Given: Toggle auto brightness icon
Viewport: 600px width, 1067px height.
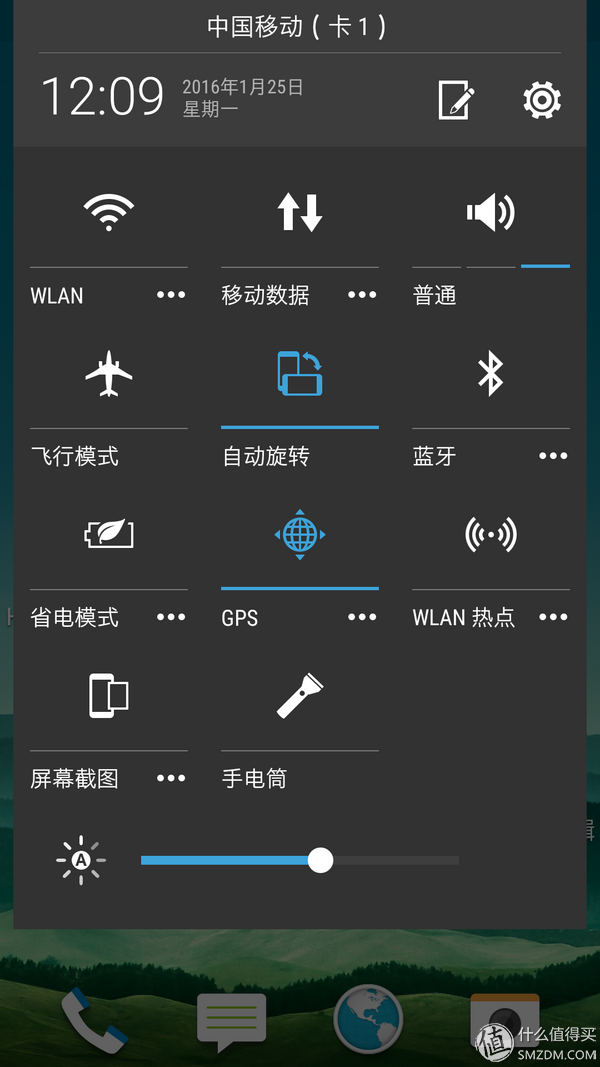Looking at the screenshot, I should [x=81, y=860].
